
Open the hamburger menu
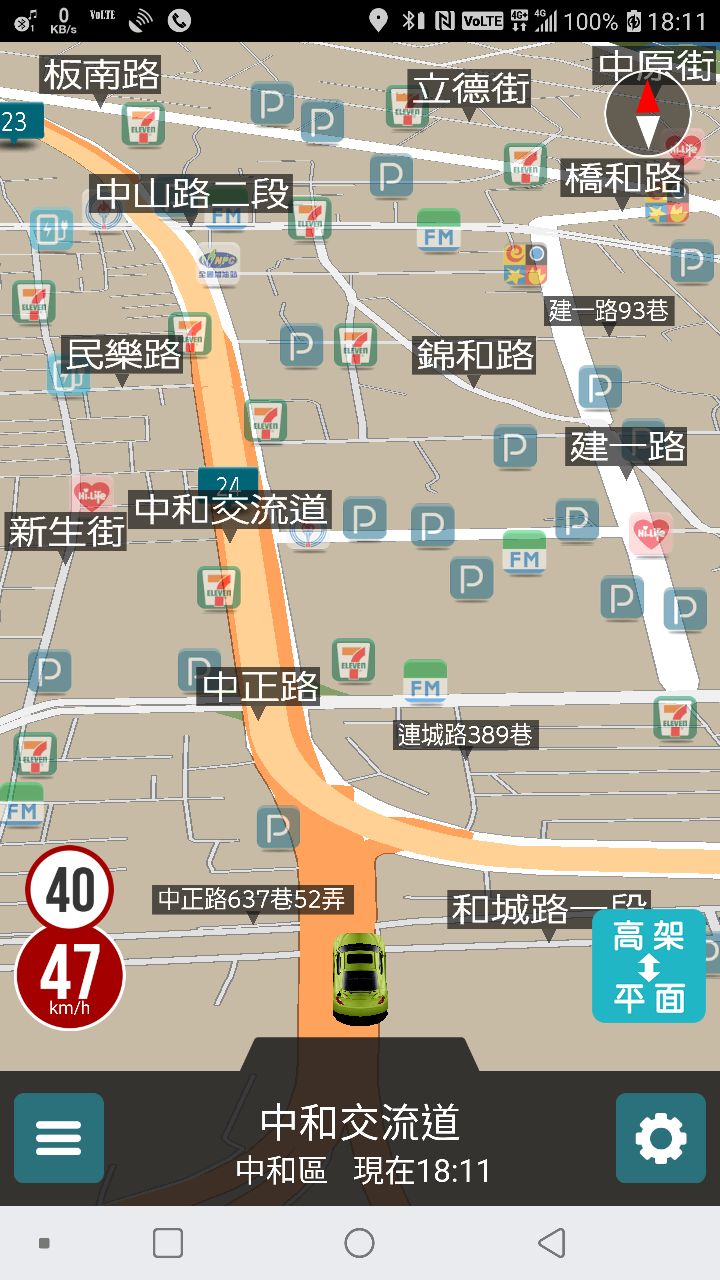click(x=59, y=1138)
